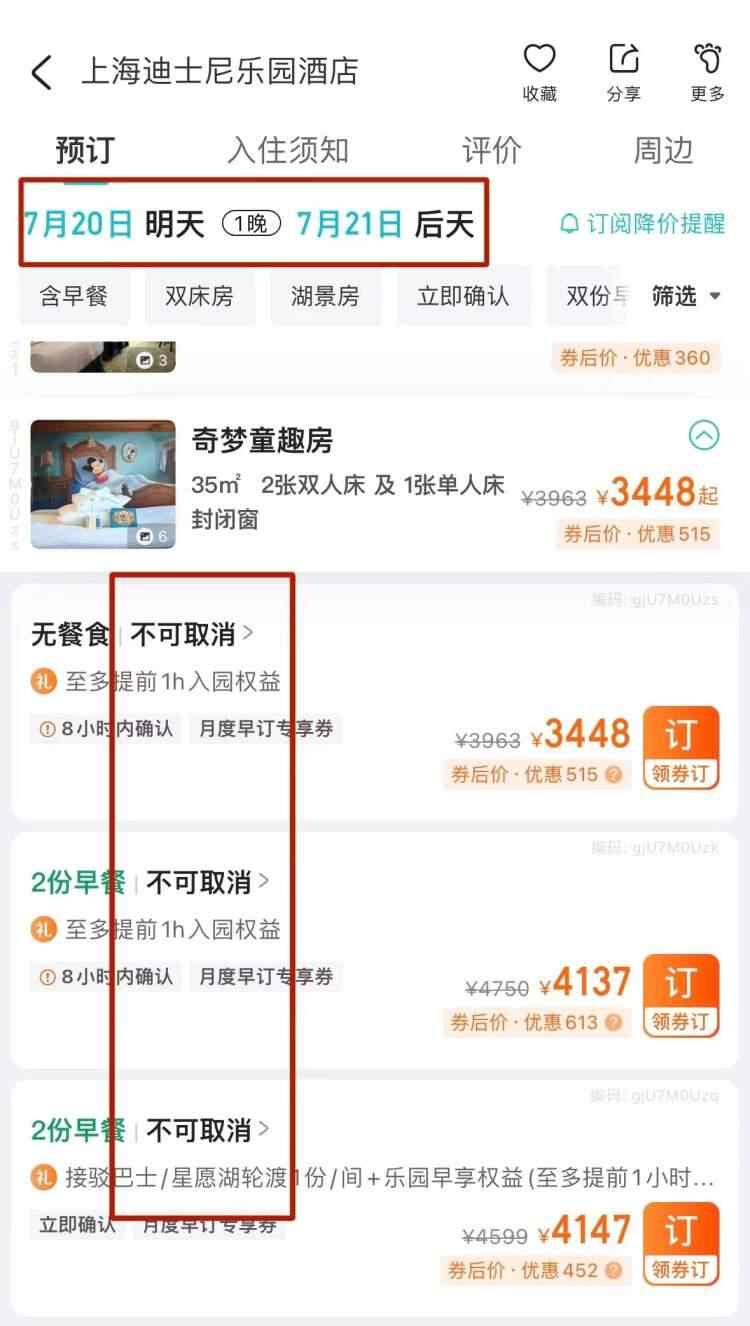Image resolution: width=750 pixels, height=1326 pixels.
Task: View photos of 奇梦童趣房
Action: tap(103, 484)
